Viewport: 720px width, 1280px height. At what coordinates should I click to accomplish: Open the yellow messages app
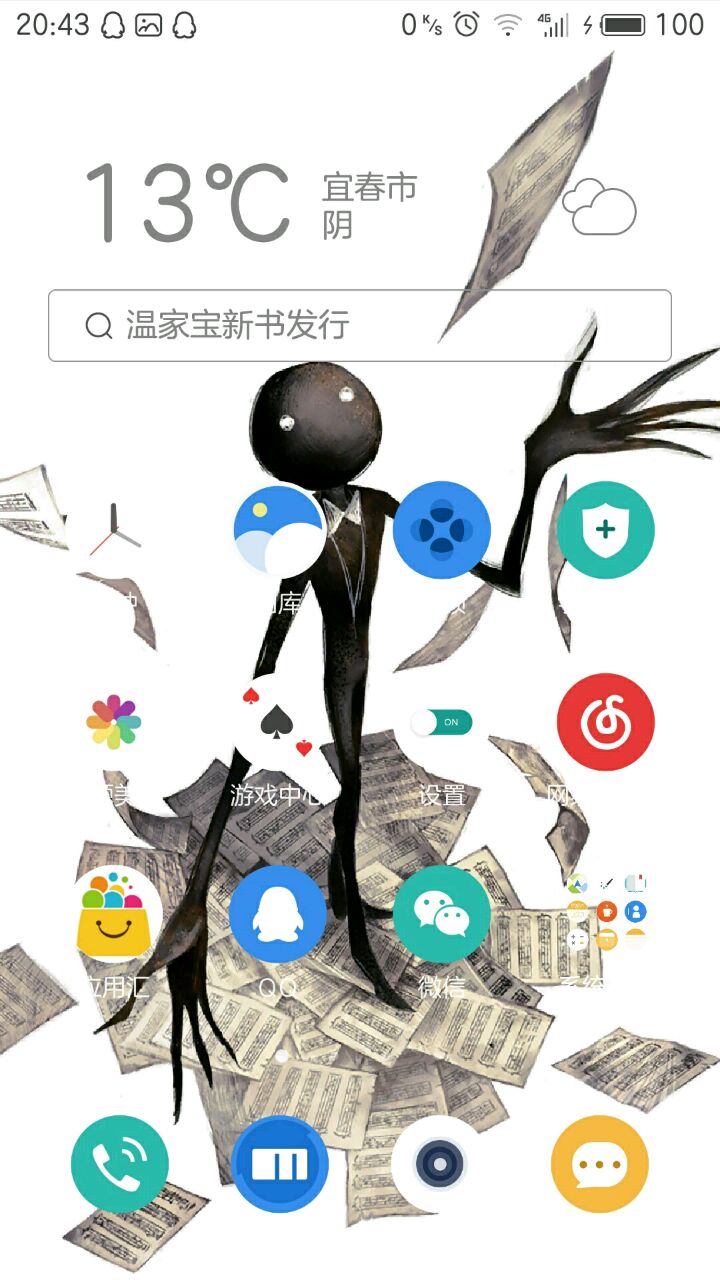point(600,1164)
